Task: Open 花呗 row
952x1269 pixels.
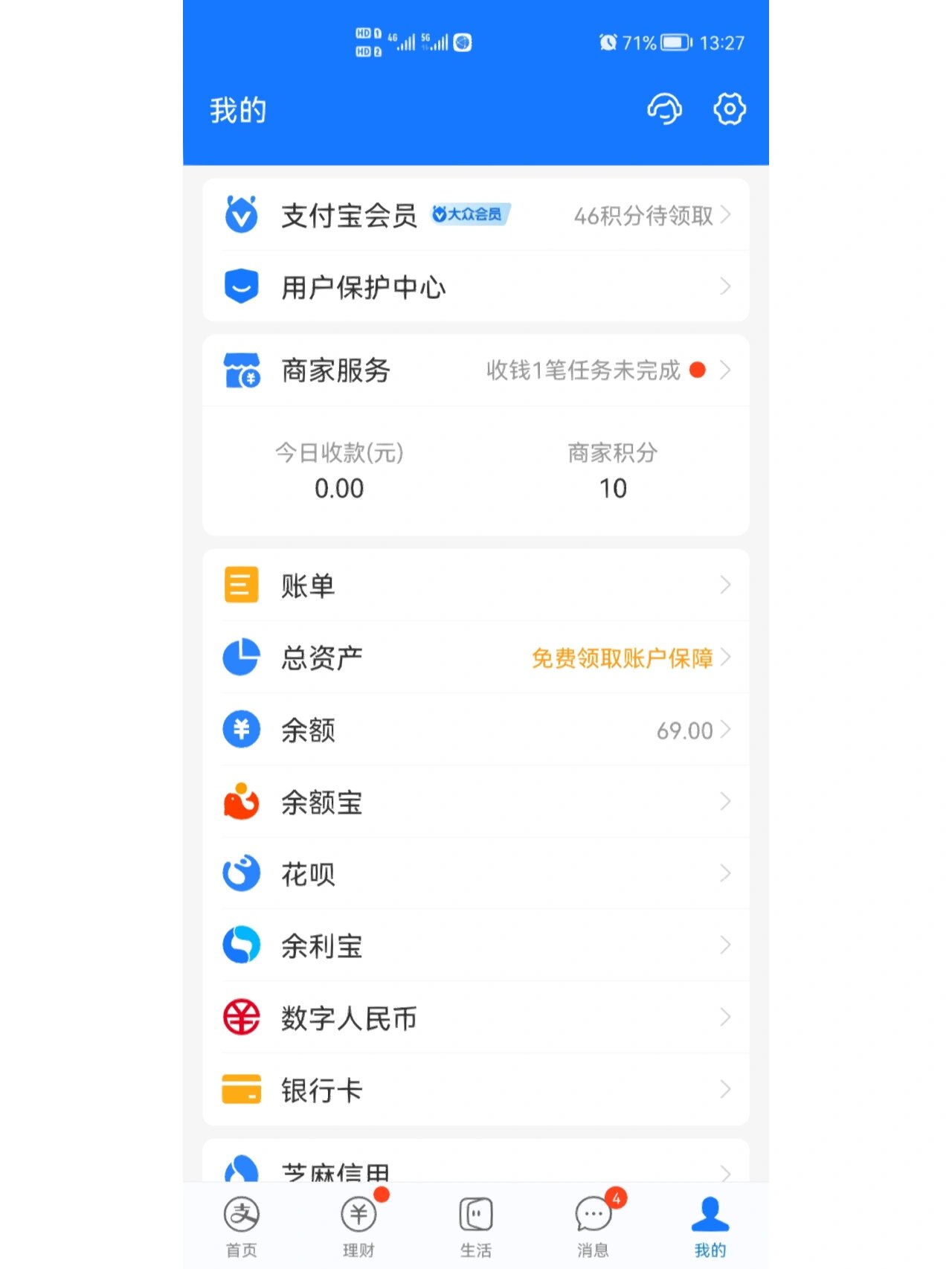Action: tap(475, 874)
